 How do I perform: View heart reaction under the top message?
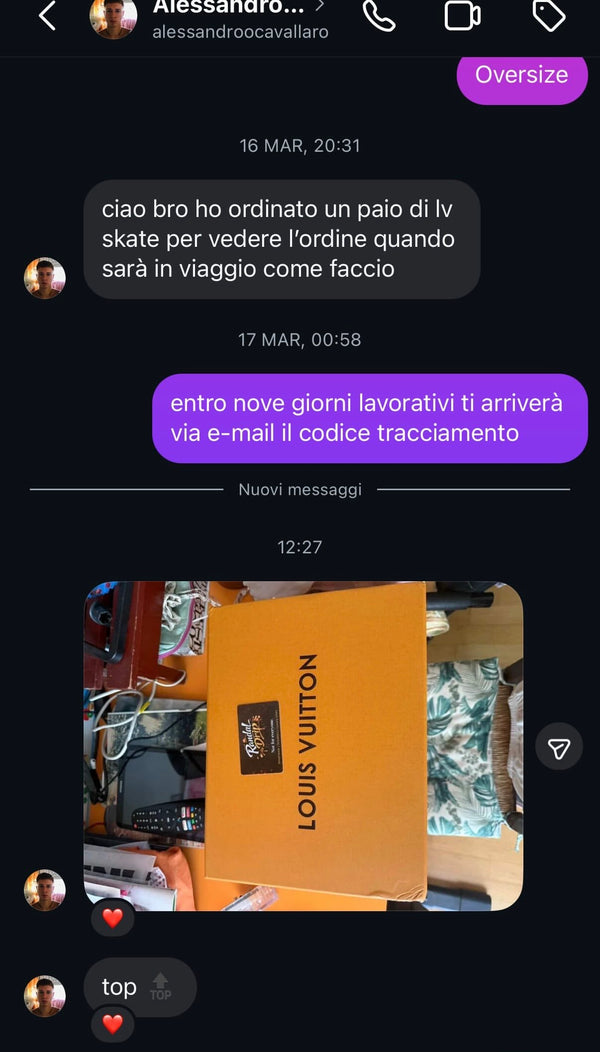point(112,1023)
